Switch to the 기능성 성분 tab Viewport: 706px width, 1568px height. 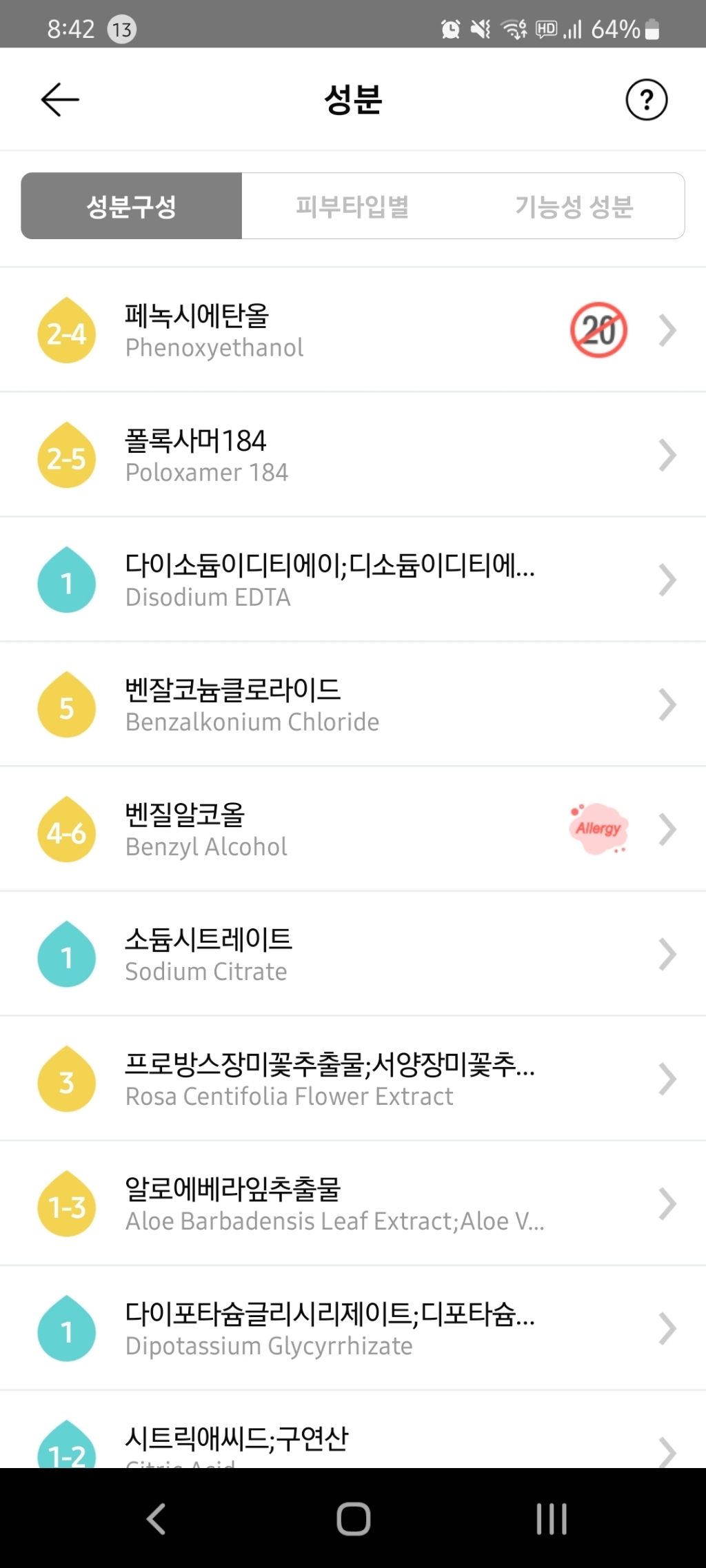click(x=574, y=206)
